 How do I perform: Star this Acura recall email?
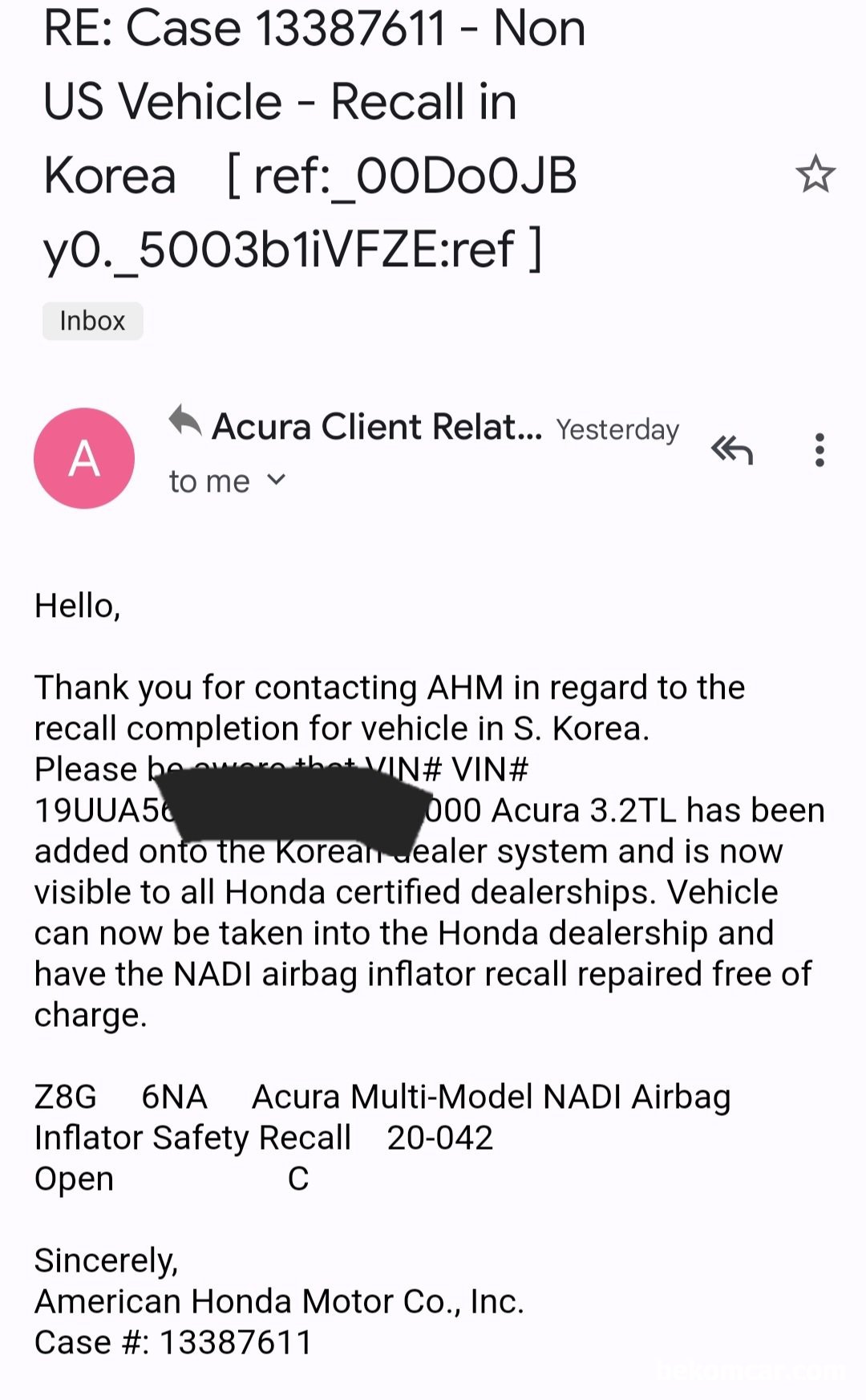pyautogui.click(x=815, y=174)
